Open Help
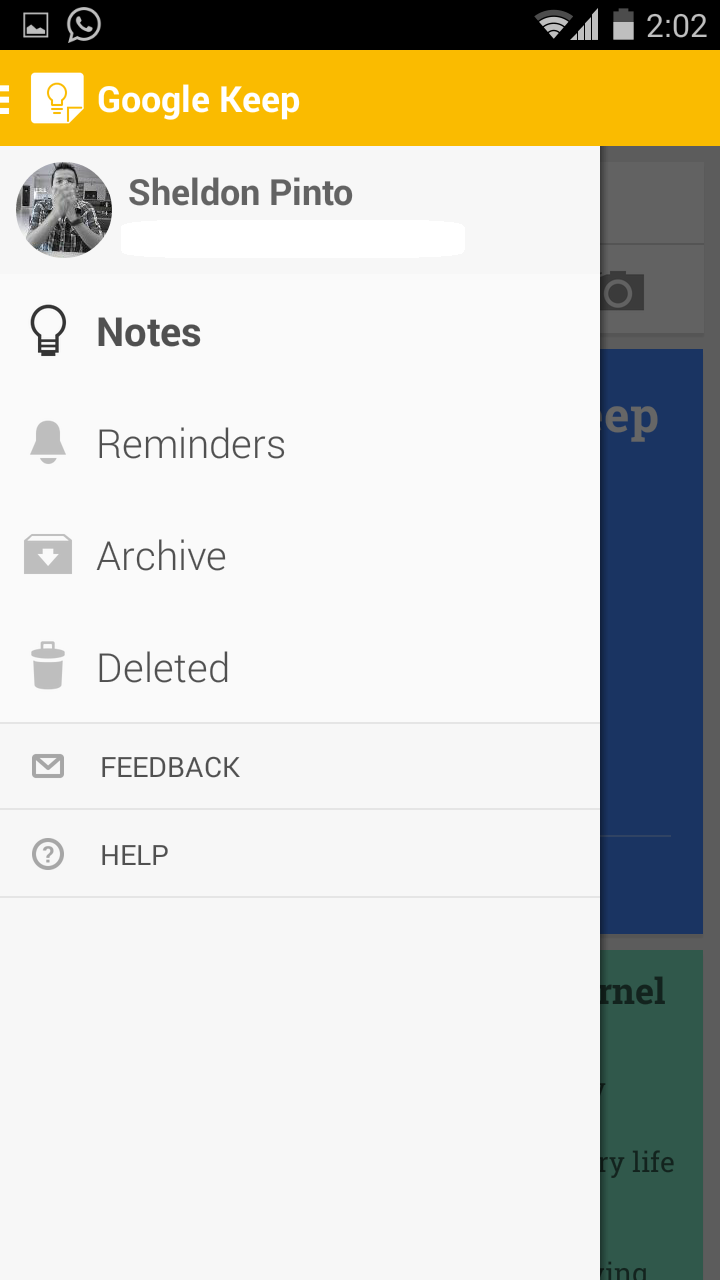720x1280 pixels. 300,855
